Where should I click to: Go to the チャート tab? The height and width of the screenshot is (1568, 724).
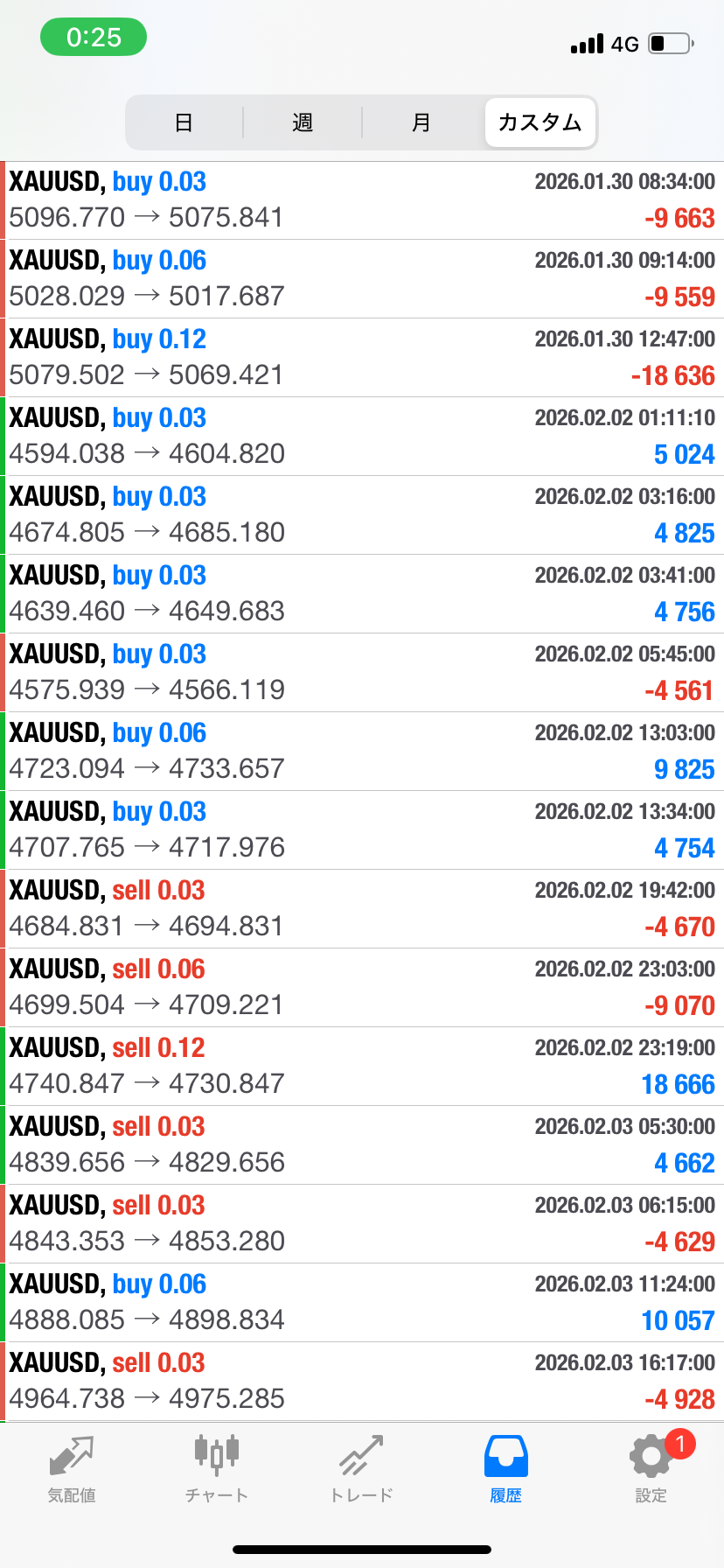(217, 1470)
